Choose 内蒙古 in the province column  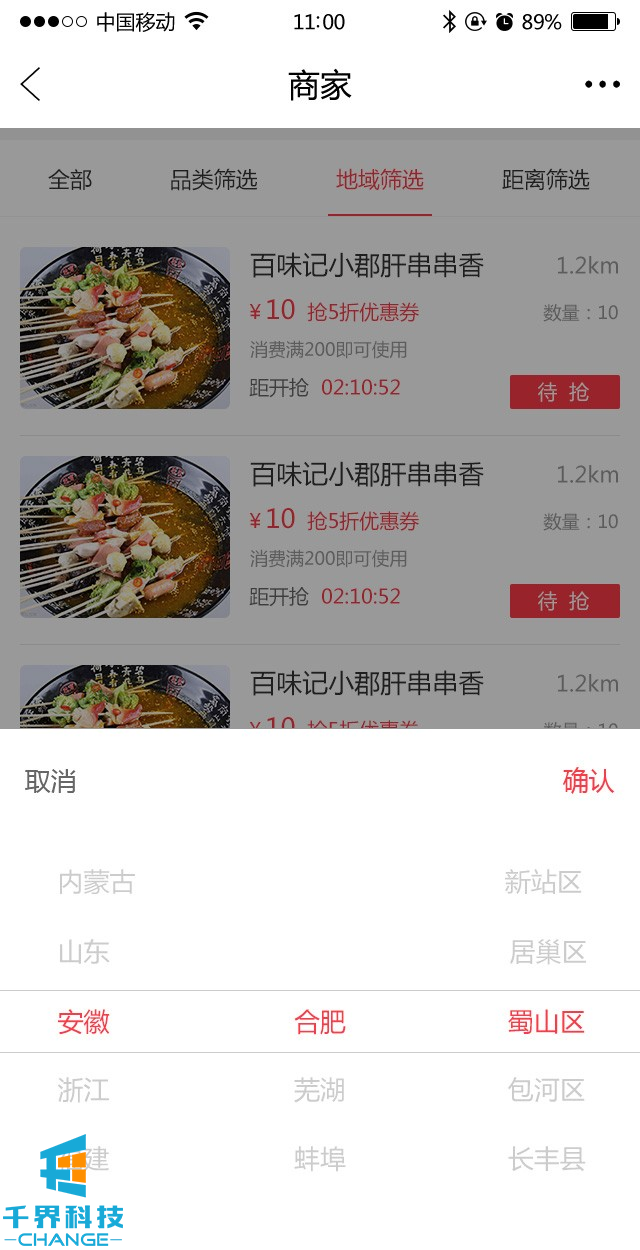[x=96, y=882]
